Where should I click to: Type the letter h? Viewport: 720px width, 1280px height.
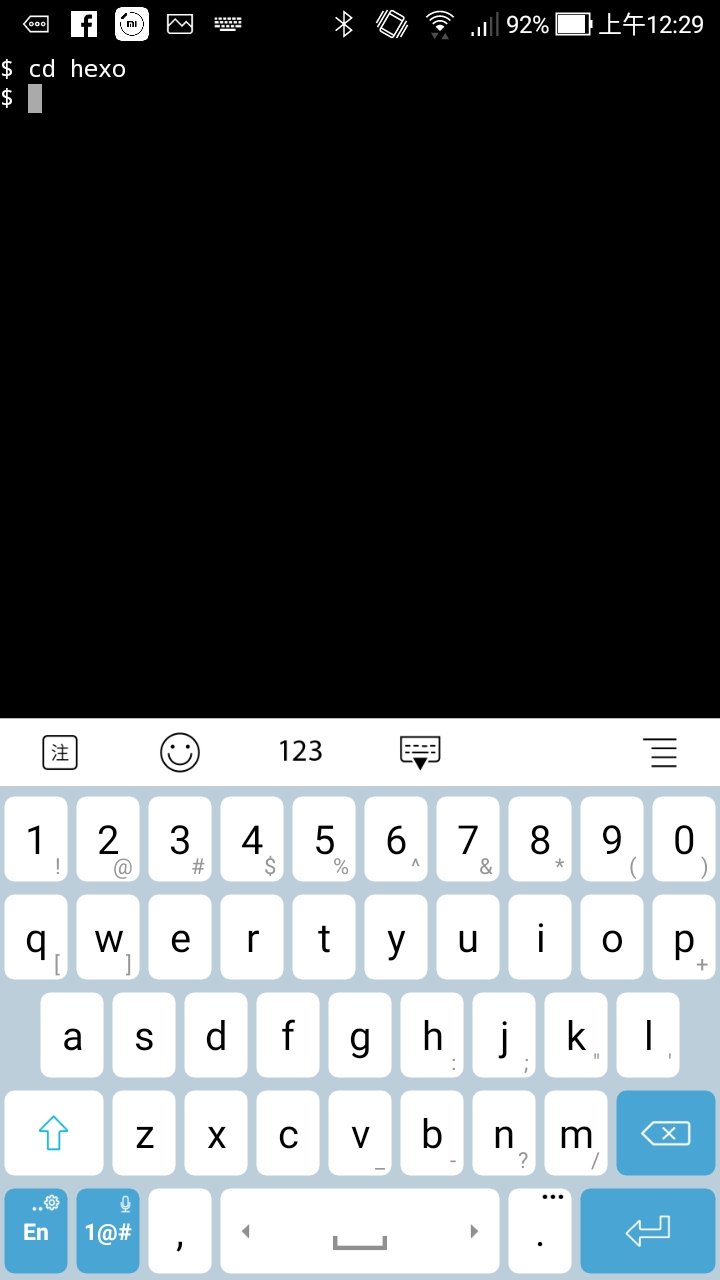432,1037
